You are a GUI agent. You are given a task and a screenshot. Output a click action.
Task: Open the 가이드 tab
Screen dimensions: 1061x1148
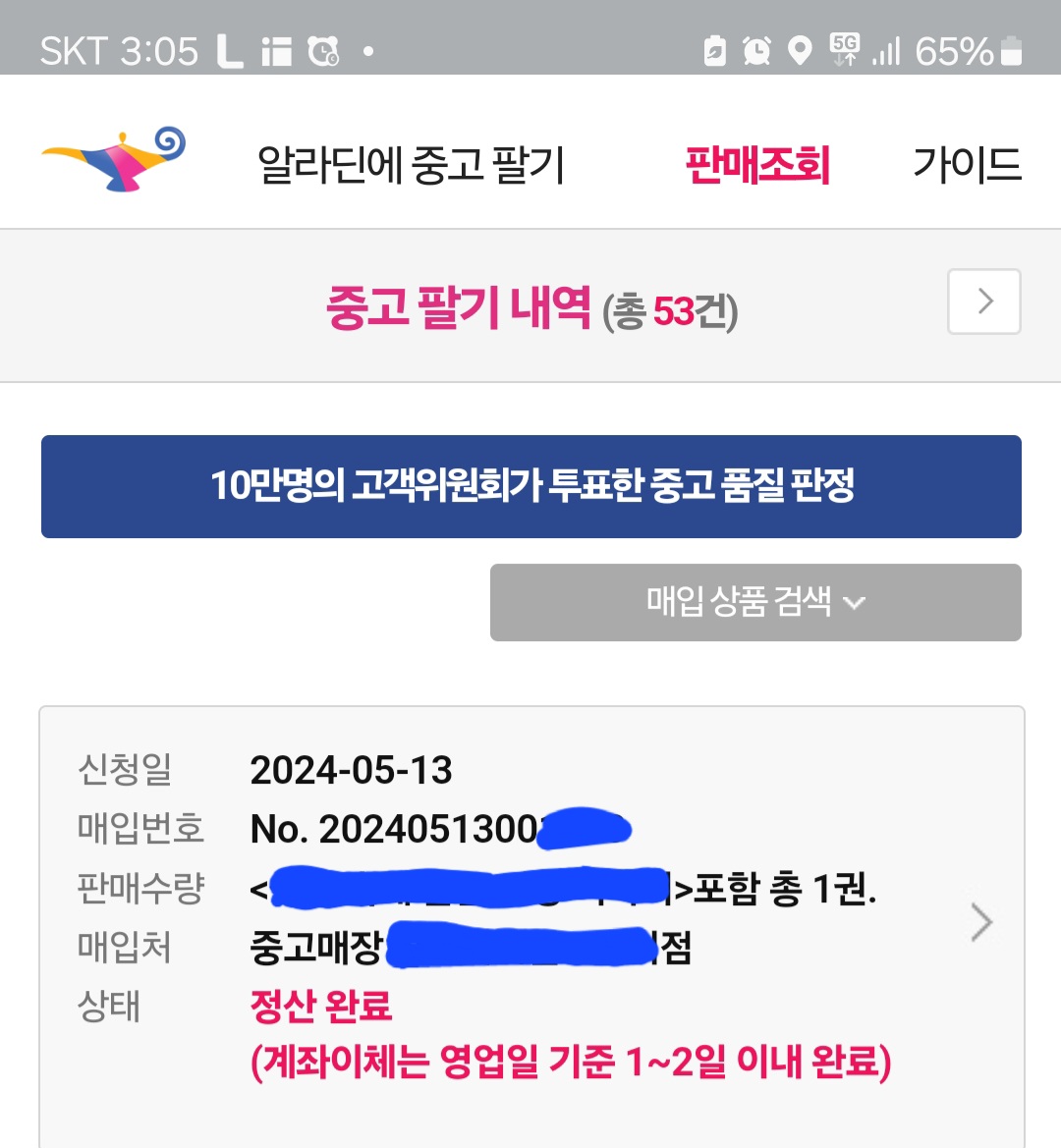pos(967,165)
